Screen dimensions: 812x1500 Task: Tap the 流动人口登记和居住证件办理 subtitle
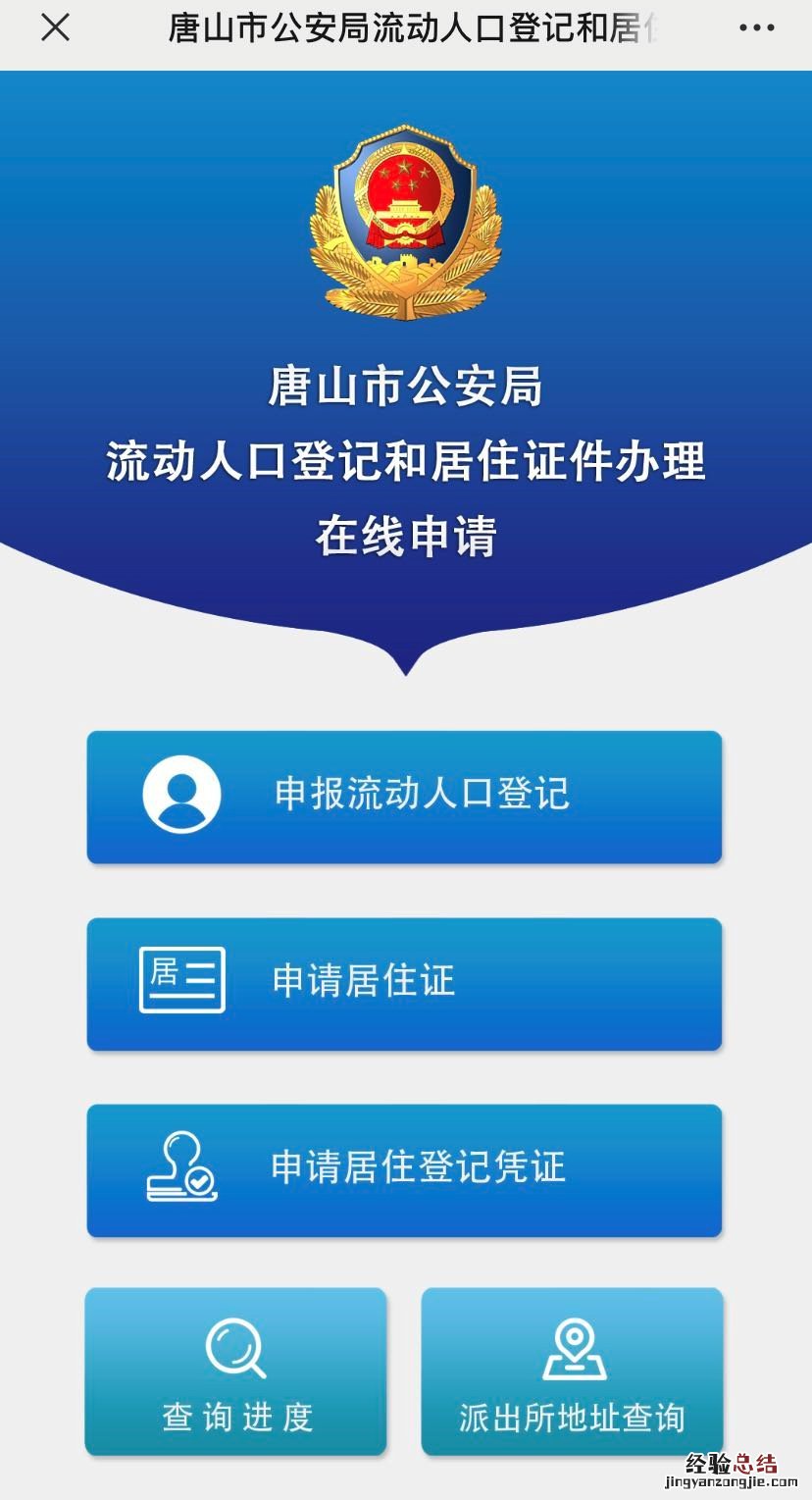(x=406, y=463)
